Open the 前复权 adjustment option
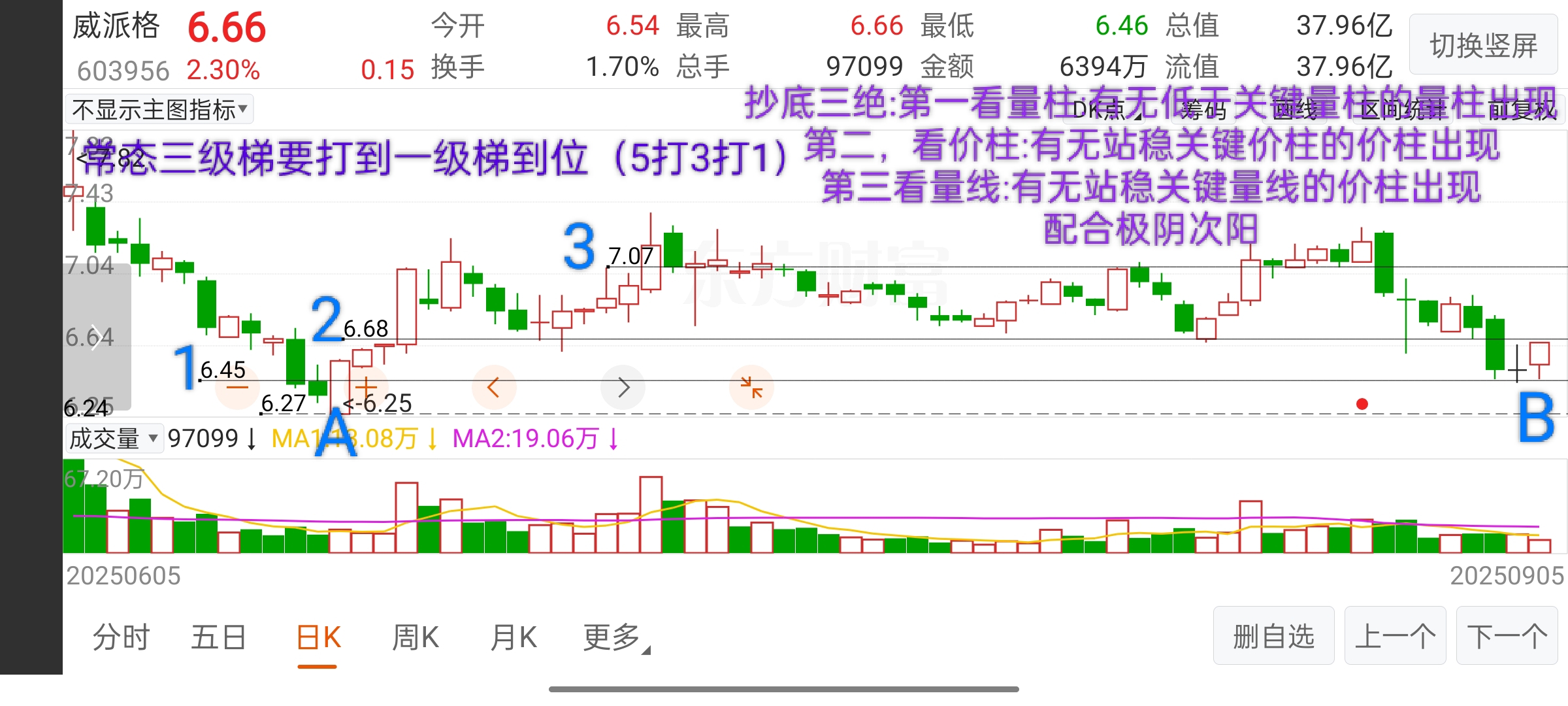Screen dimensions: 1568x706 pos(1522,110)
